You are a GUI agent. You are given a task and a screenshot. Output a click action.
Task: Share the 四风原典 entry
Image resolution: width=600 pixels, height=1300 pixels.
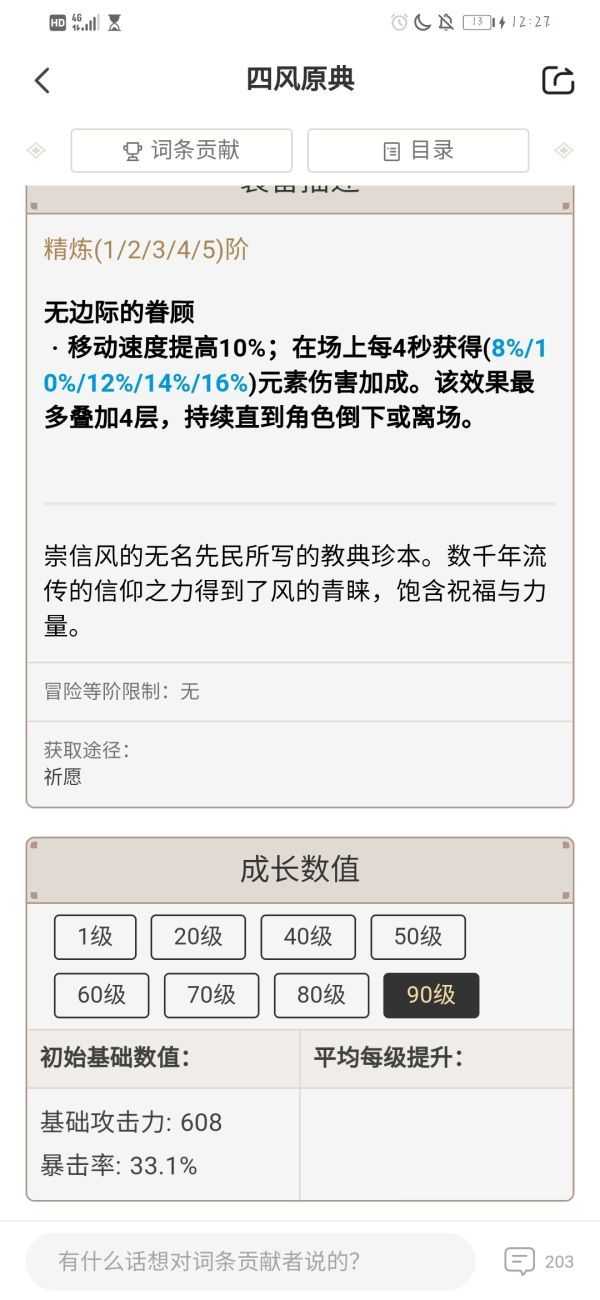558,80
